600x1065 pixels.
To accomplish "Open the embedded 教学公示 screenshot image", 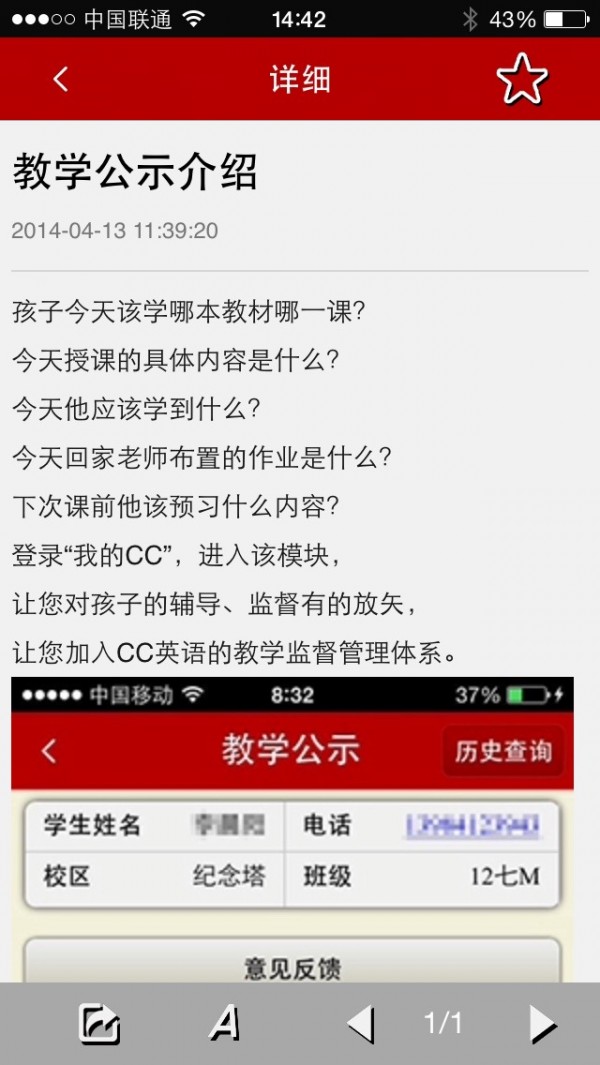I will (x=292, y=828).
